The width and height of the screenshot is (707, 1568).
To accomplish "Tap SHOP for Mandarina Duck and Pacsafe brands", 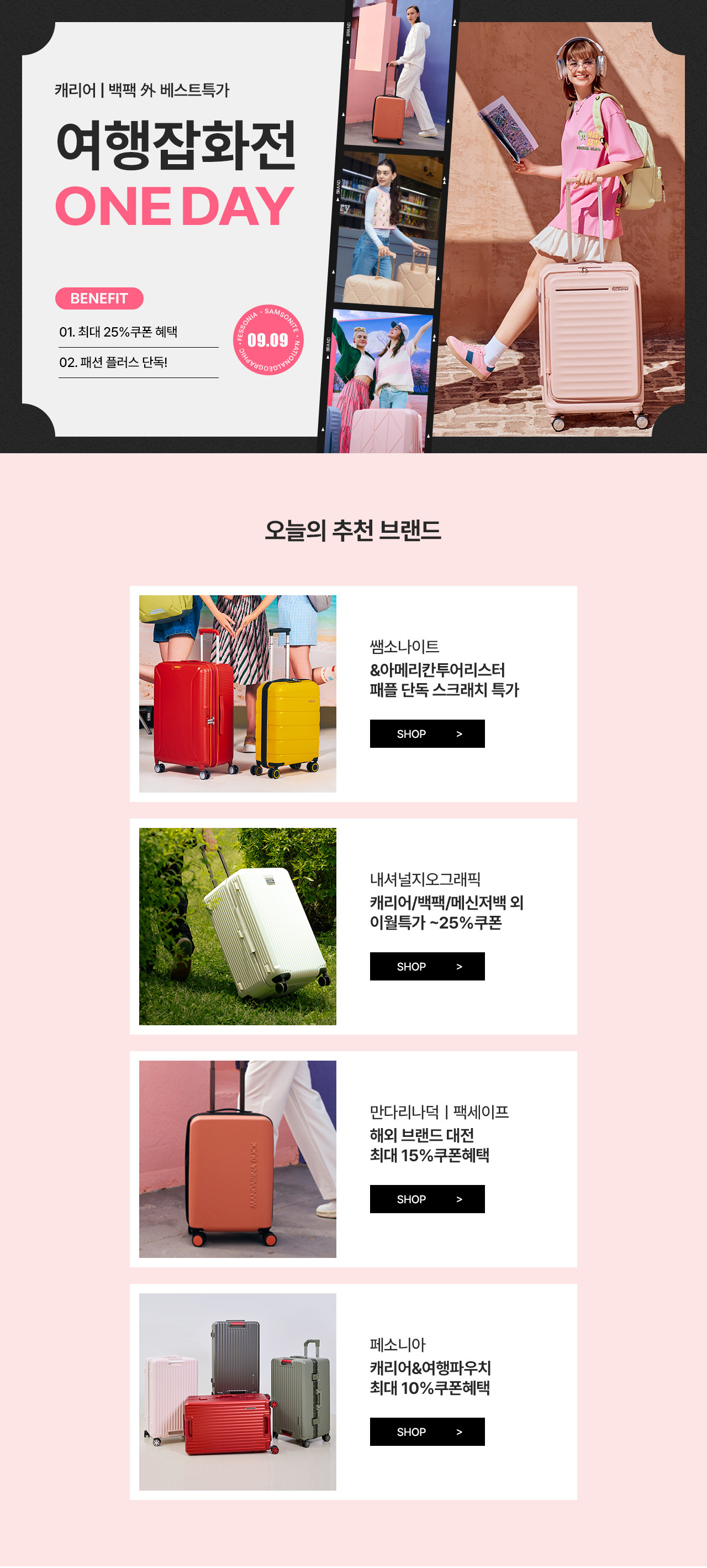I will [427, 1198].
